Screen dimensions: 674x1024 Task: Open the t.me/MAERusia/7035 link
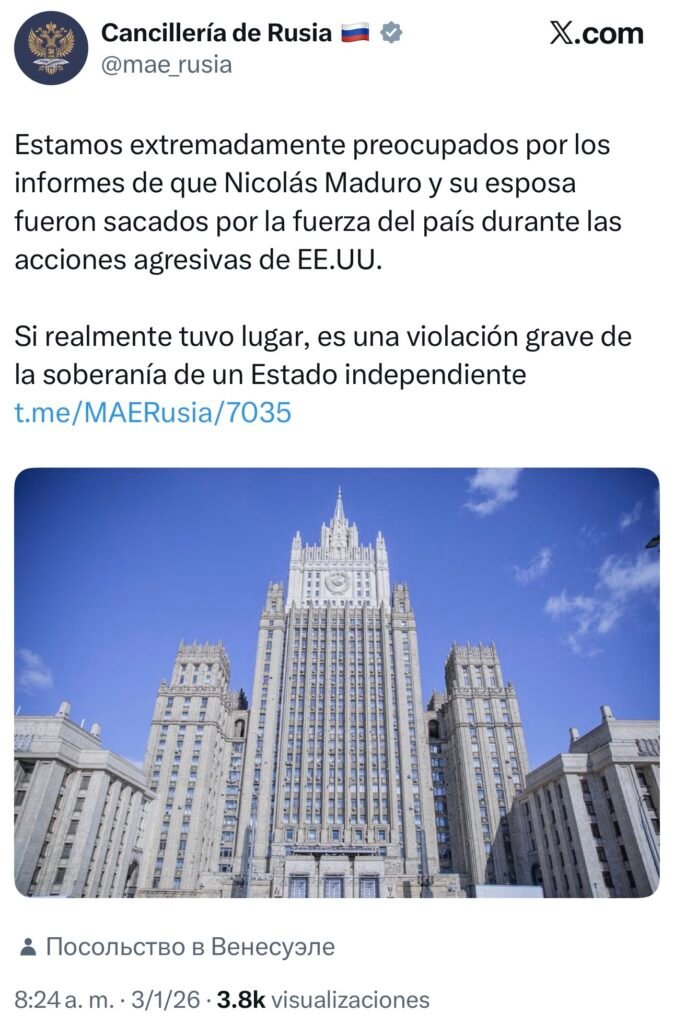[153, 412]
